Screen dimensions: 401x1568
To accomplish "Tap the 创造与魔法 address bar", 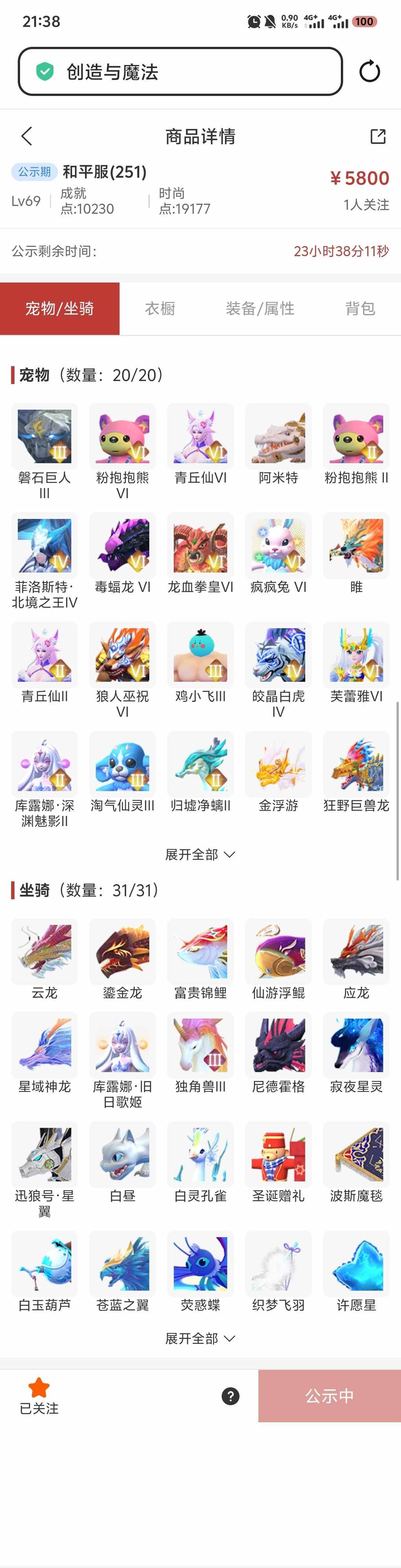I will 180,72.
